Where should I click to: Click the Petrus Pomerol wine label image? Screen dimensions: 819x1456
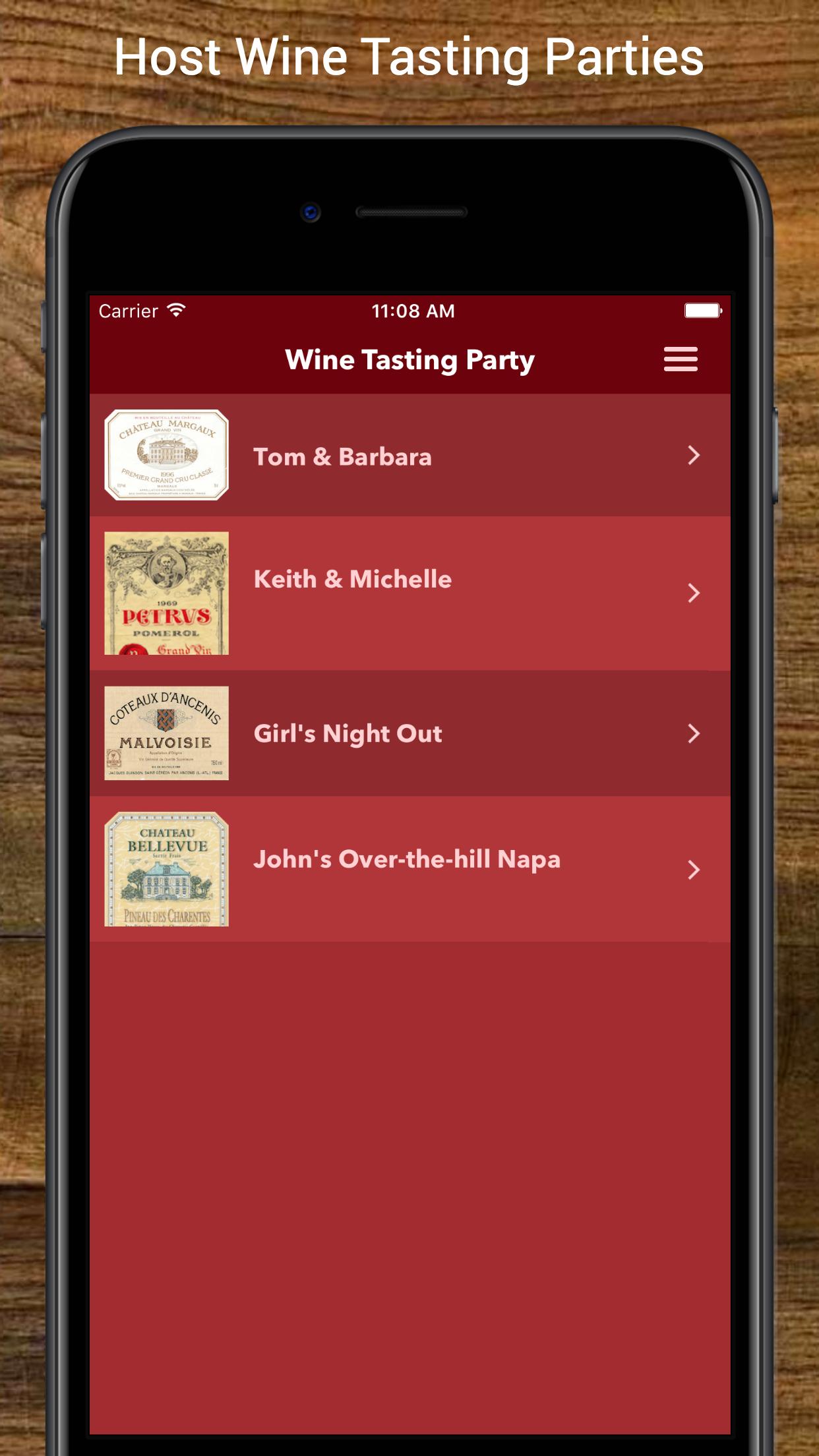click(x=166, y=593)
